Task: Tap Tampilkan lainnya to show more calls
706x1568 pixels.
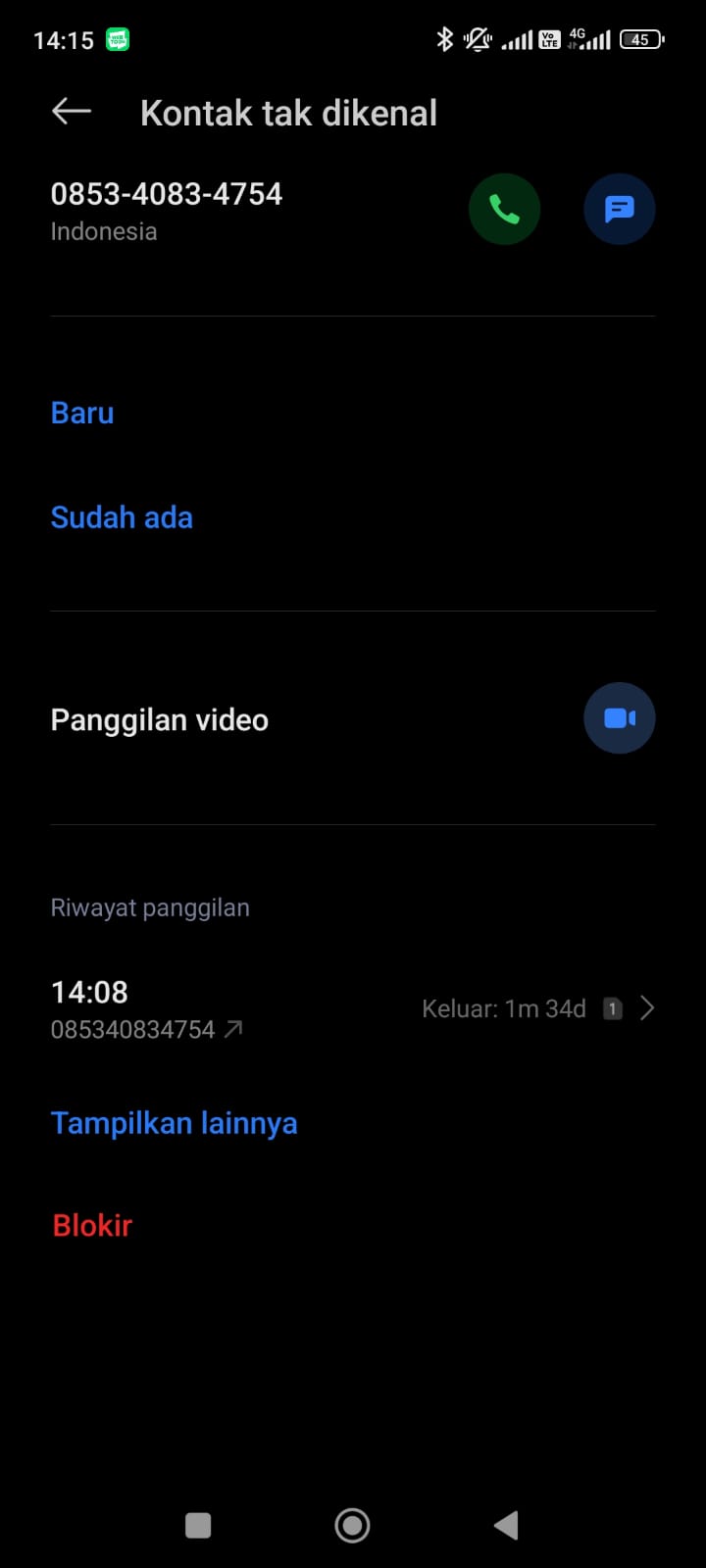Action: pyautogui.click(x=174, y=1122)
